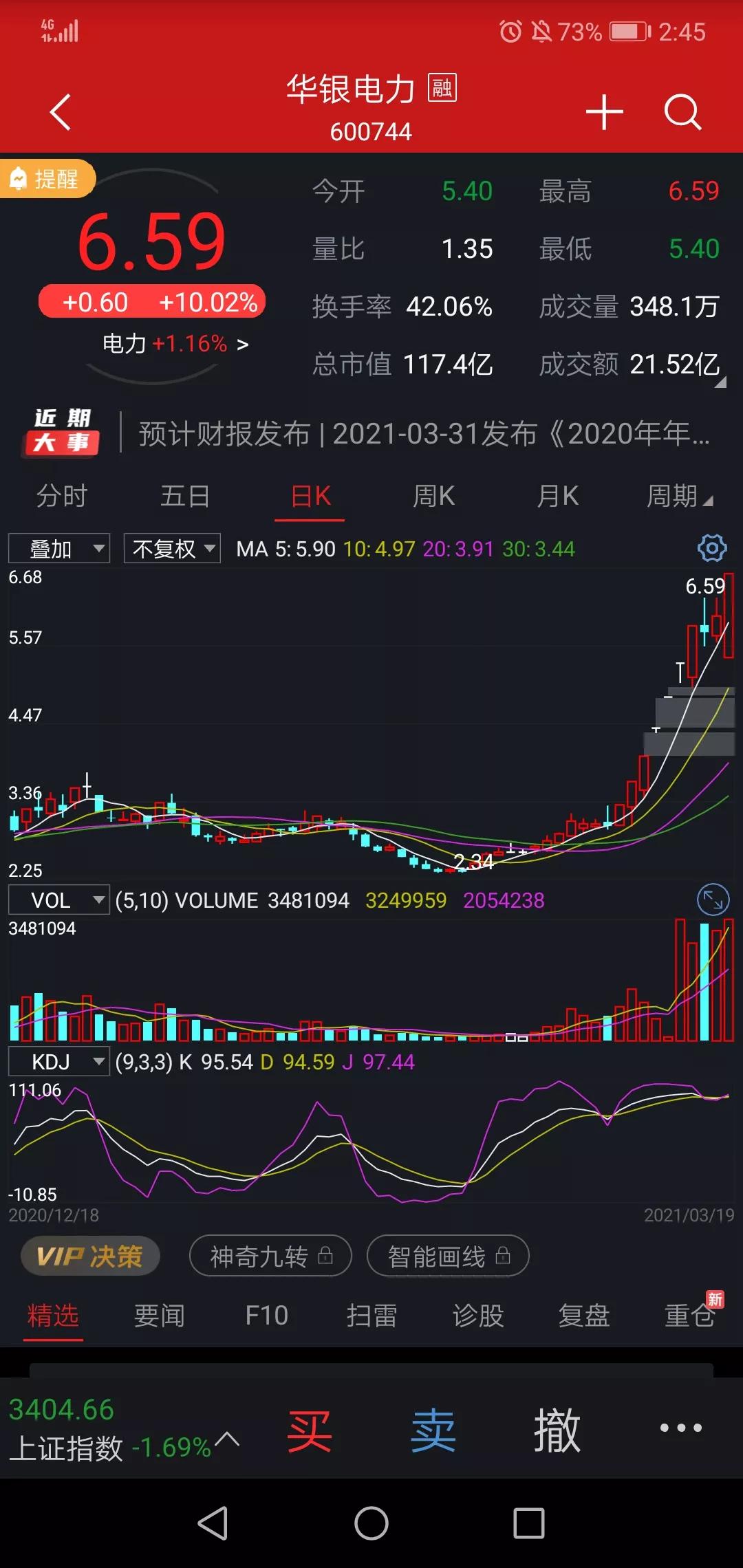The image size is (743, 1568).
Task: Go back using the top-left arrow
Action: coord(61,112)
